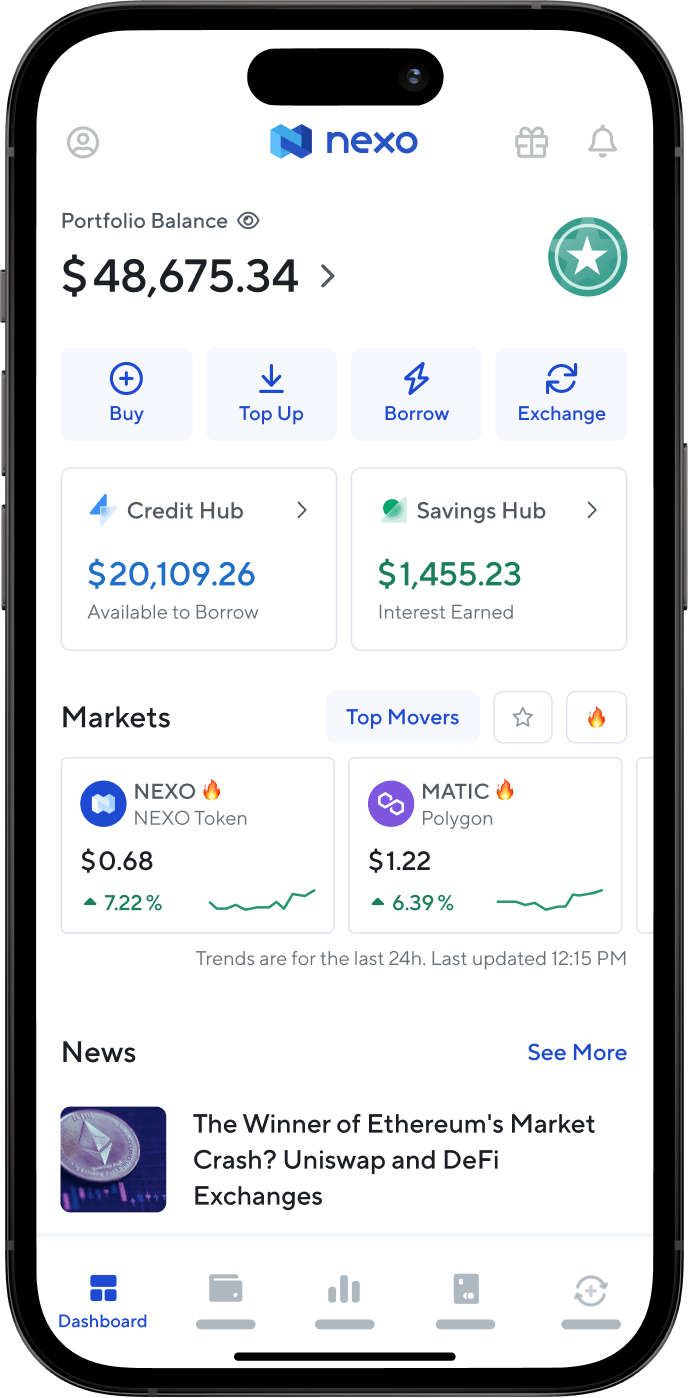The width and height of the screenshot is (688, 1398).
Task: Open the loyalty star badge
Action: coord(587,257)
